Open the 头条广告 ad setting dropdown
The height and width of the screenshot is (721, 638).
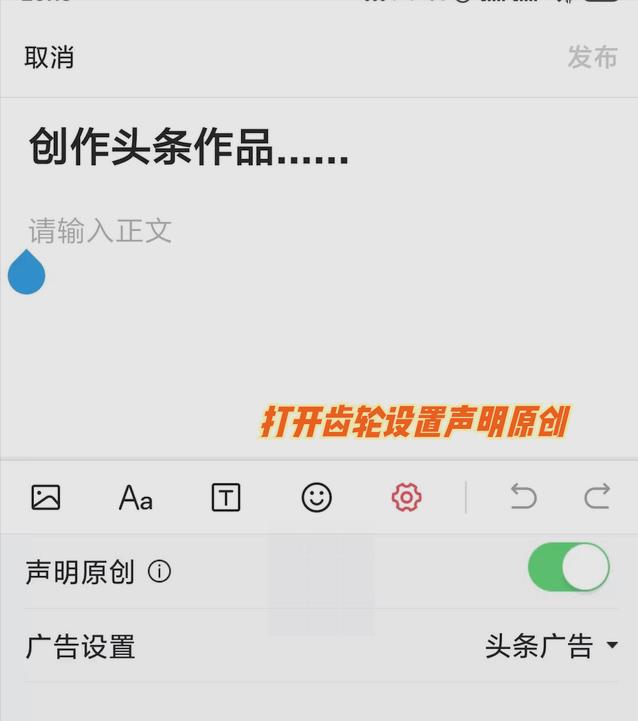552,646
